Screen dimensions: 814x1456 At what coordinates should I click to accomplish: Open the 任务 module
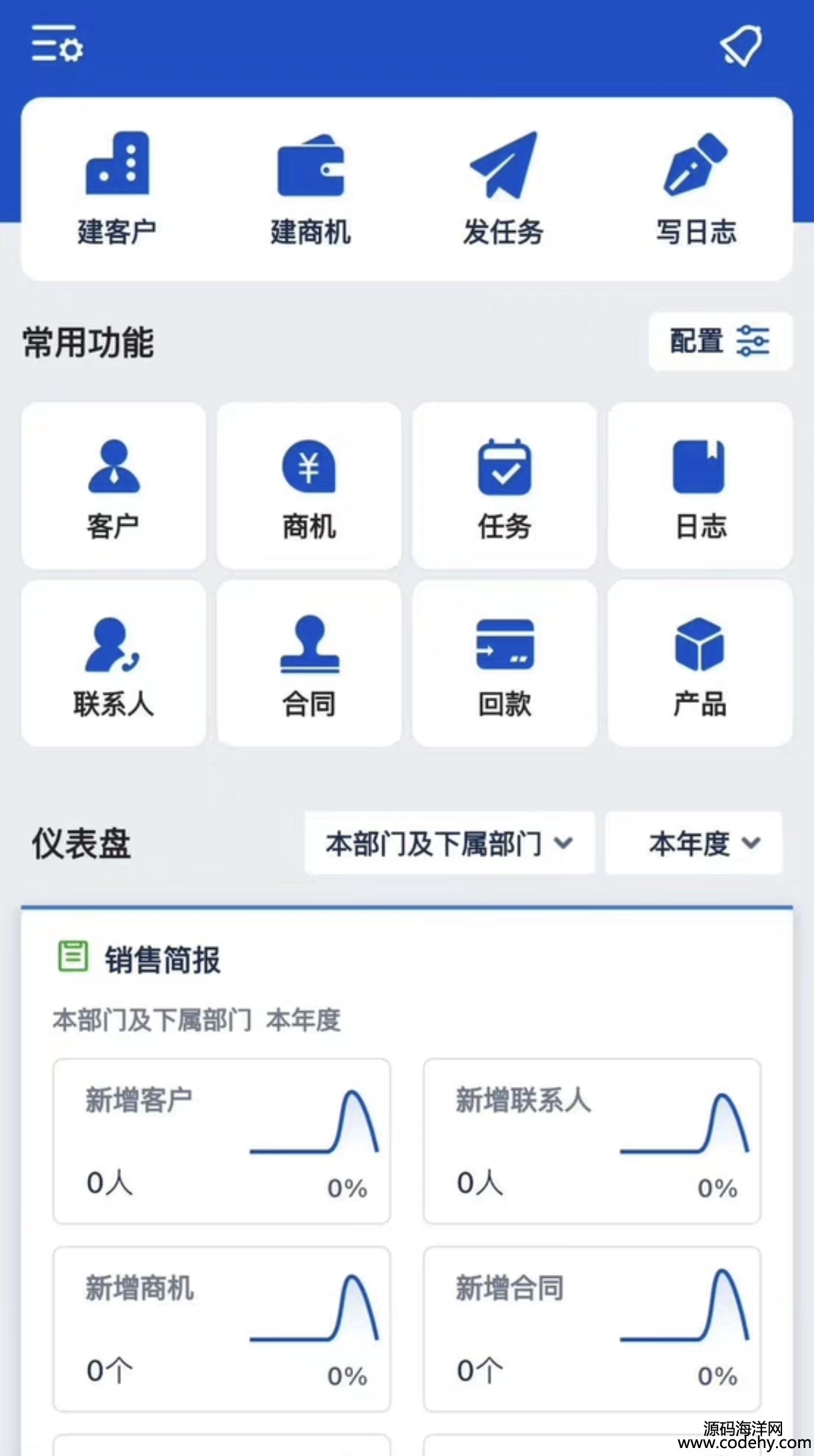[x=505, y=485]
